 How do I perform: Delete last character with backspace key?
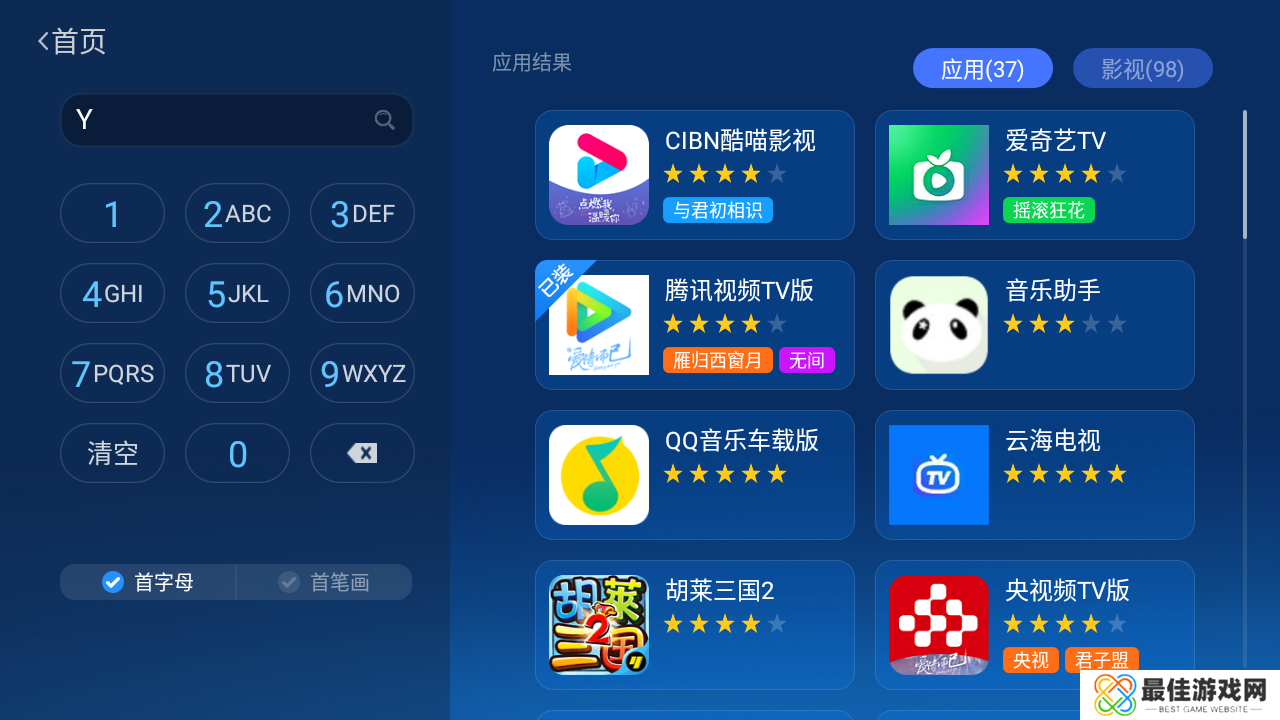tap(362, 453)
